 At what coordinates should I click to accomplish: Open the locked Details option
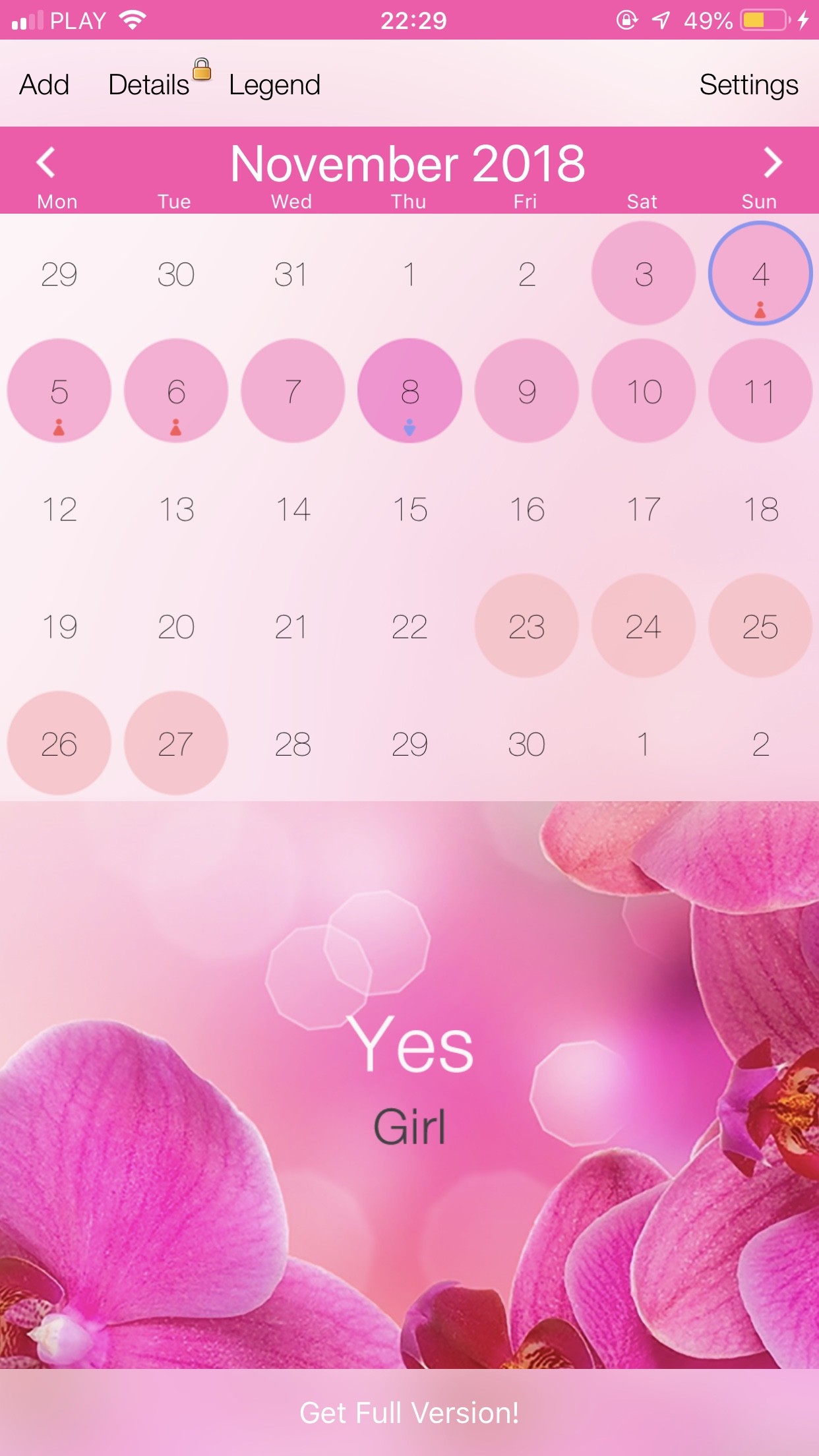(149, 84)
